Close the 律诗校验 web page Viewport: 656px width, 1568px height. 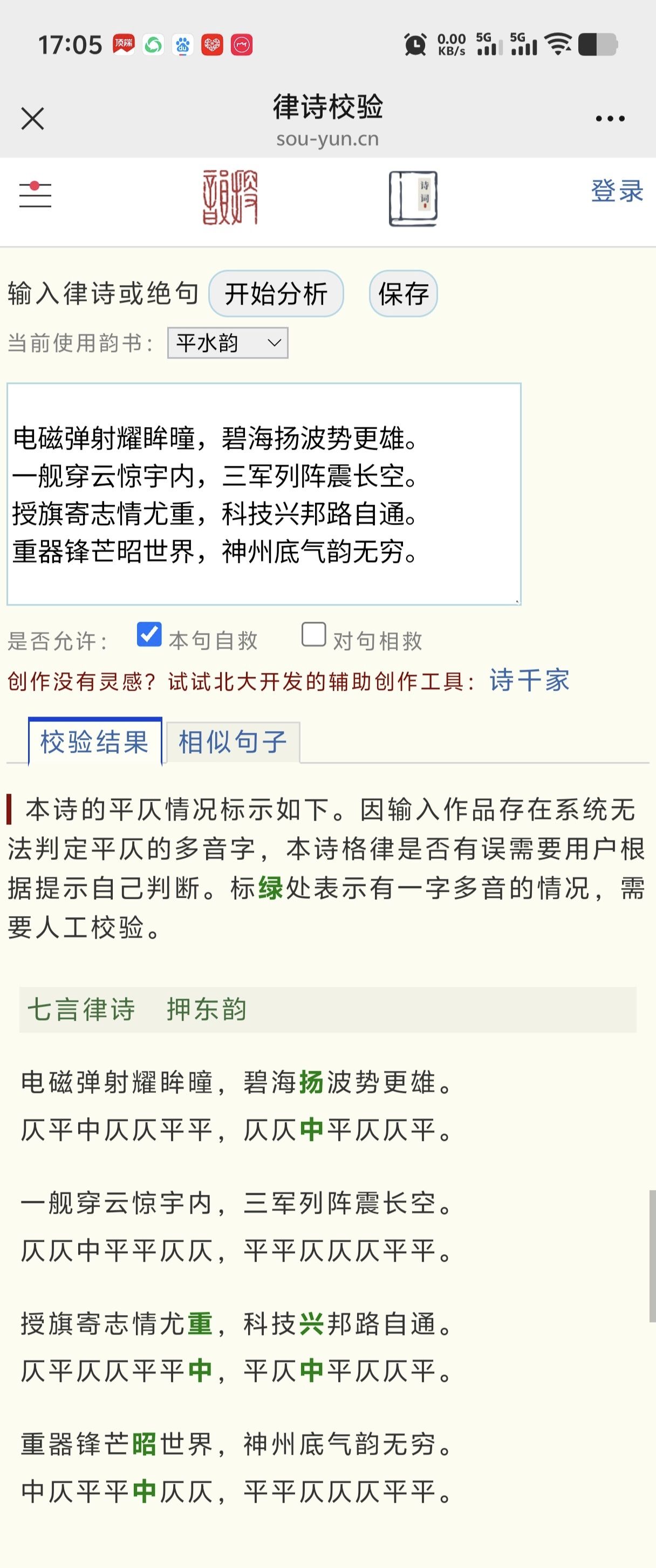tap(32, 119)
